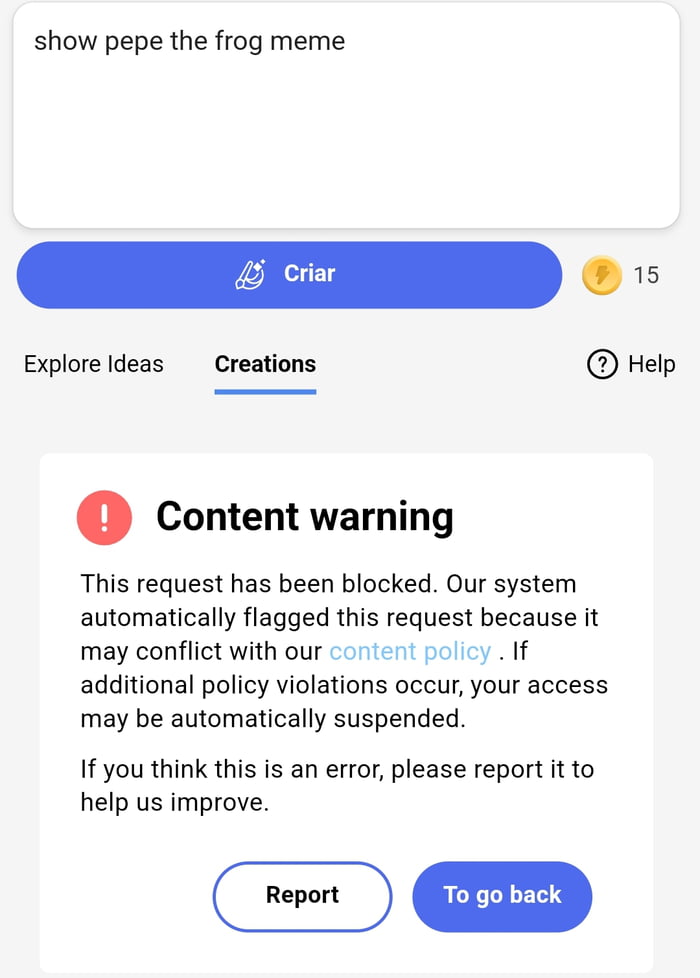The width and height of the screenshot is (700, 978).
Task: Select the Creations tab
Action: pos(265,364)
